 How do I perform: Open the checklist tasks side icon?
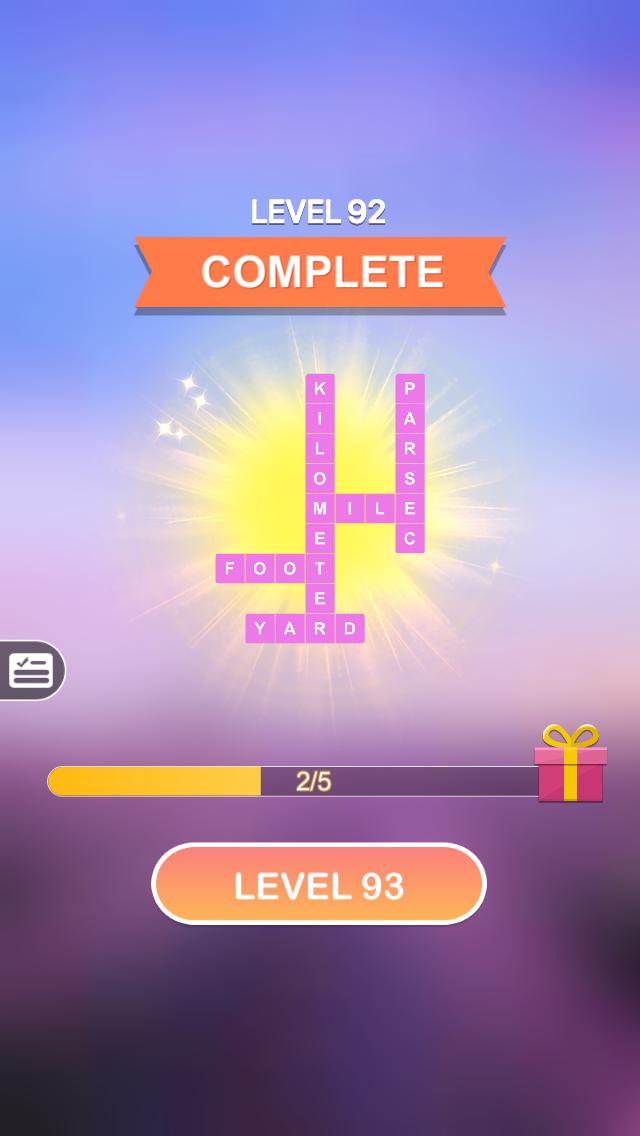point(30,670)
